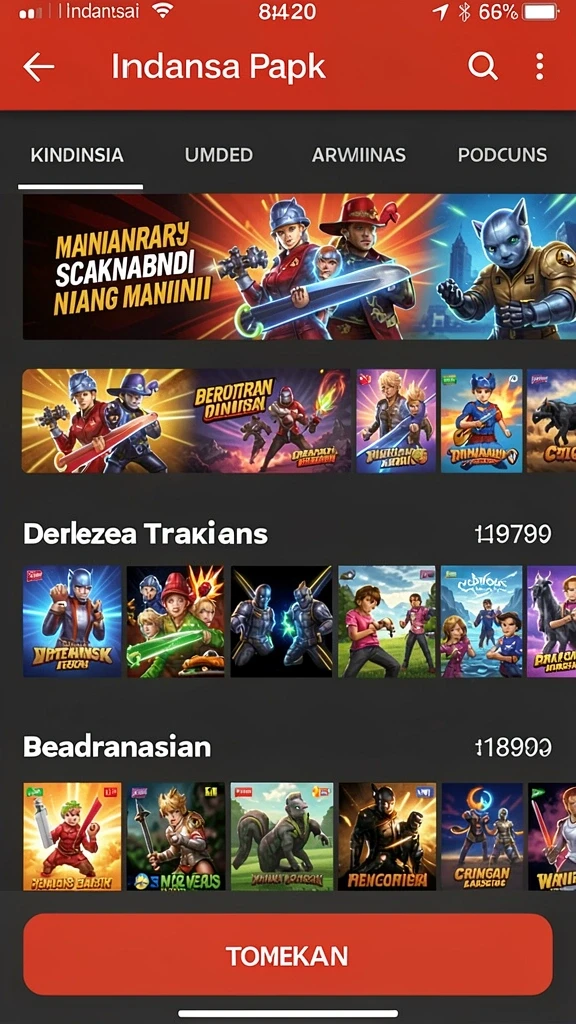Open the three-dot overflow menu

[539, 67]
